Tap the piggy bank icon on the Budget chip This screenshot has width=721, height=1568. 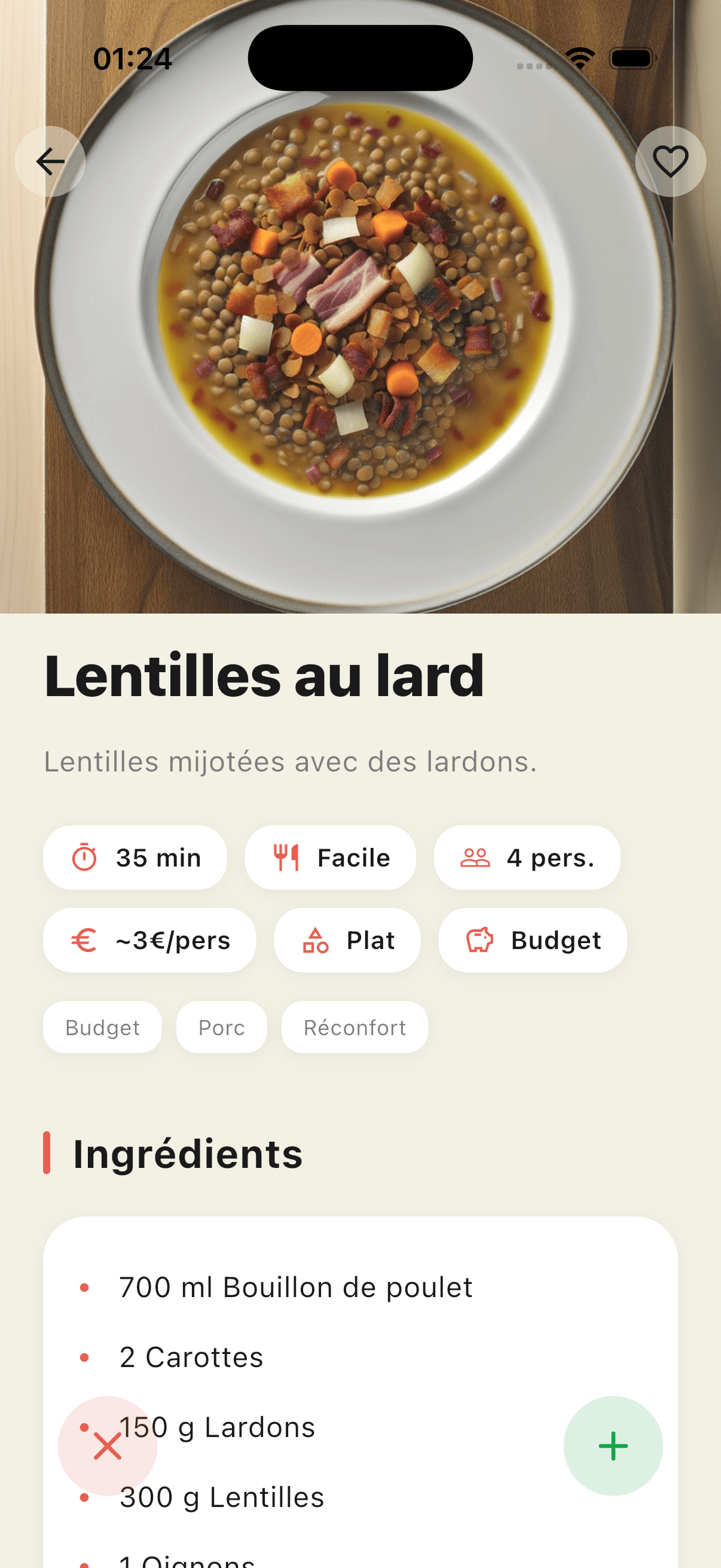(x=479, y=939)
